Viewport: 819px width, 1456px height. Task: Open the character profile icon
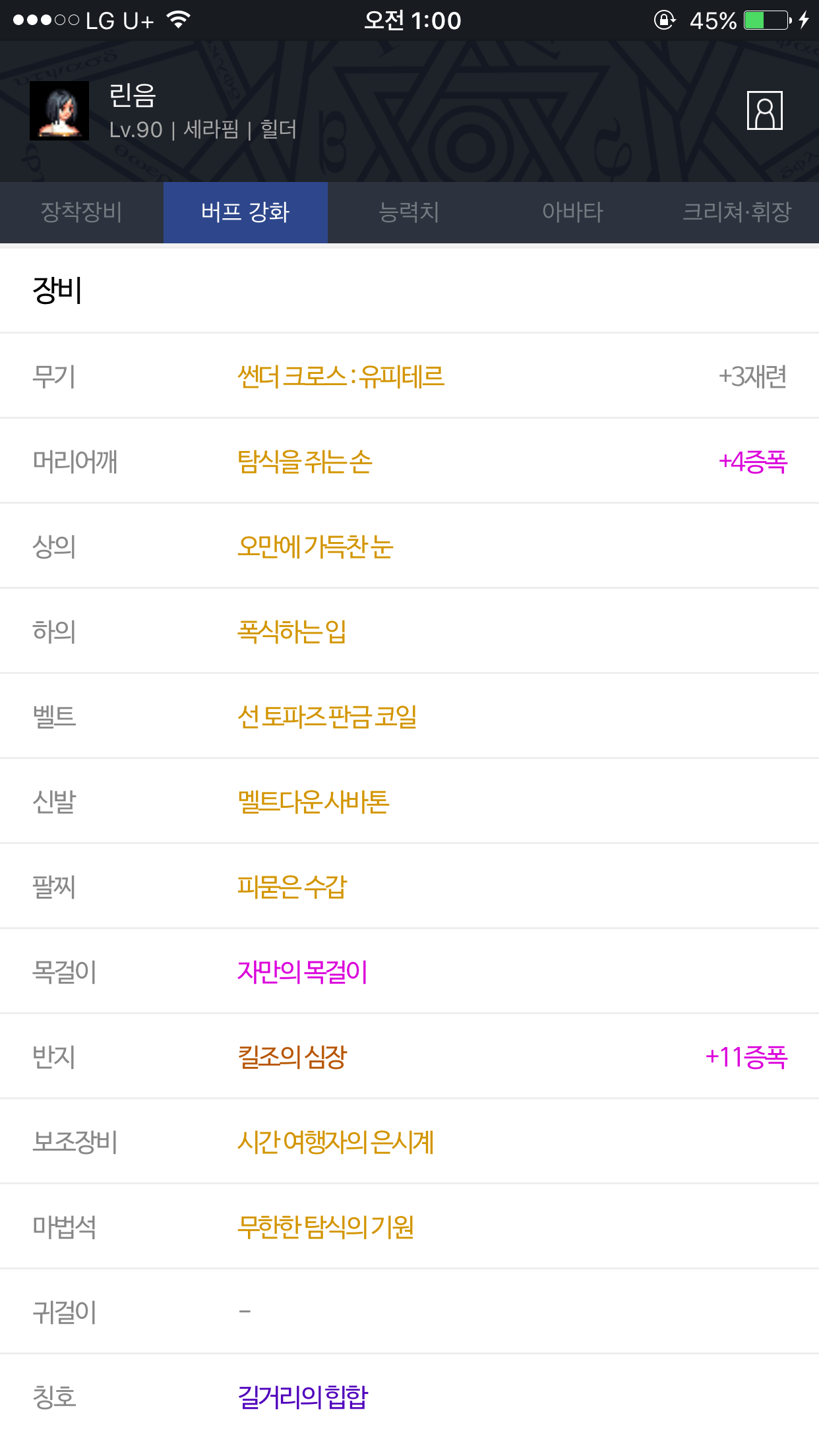tap(764, 111)
